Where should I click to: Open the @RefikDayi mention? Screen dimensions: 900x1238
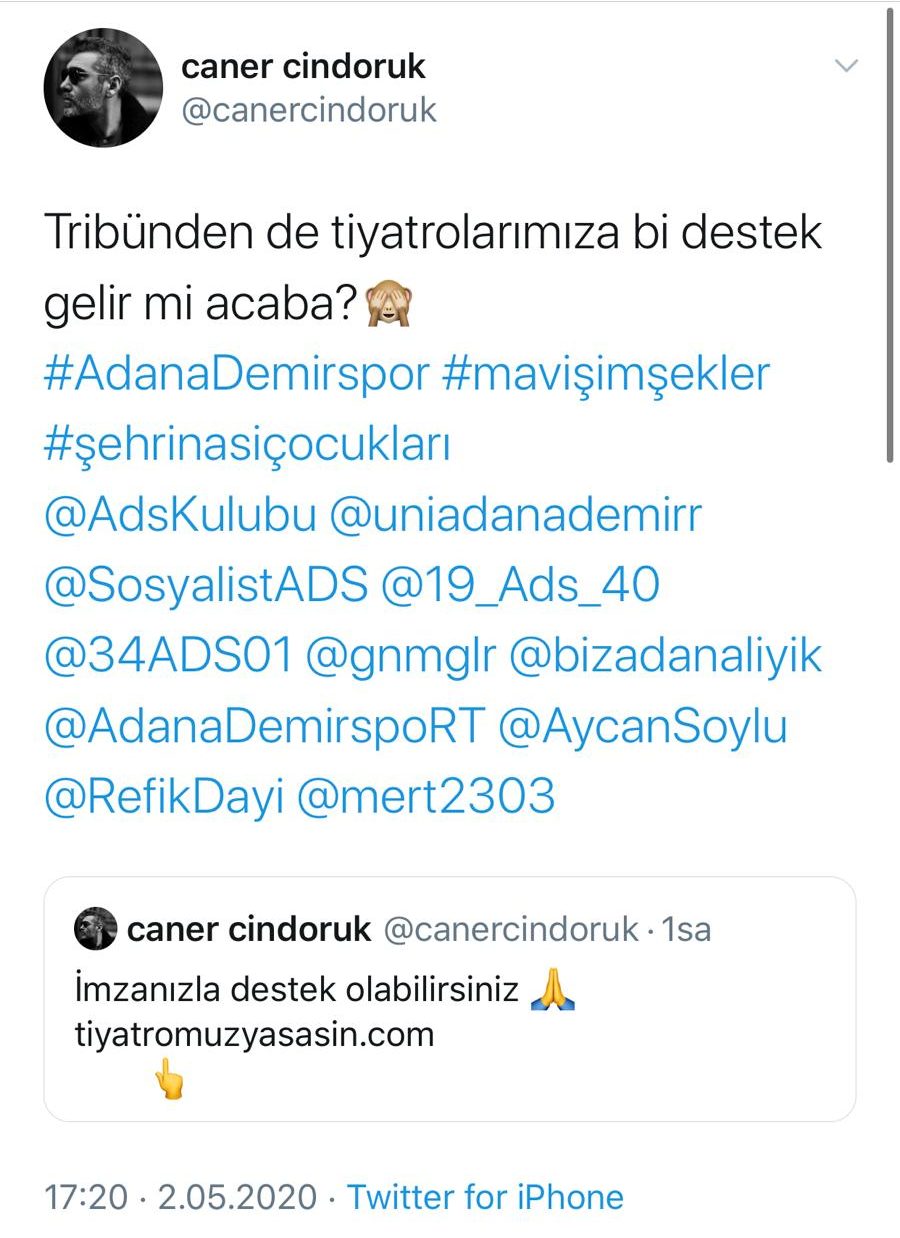[x=165, y=797]
